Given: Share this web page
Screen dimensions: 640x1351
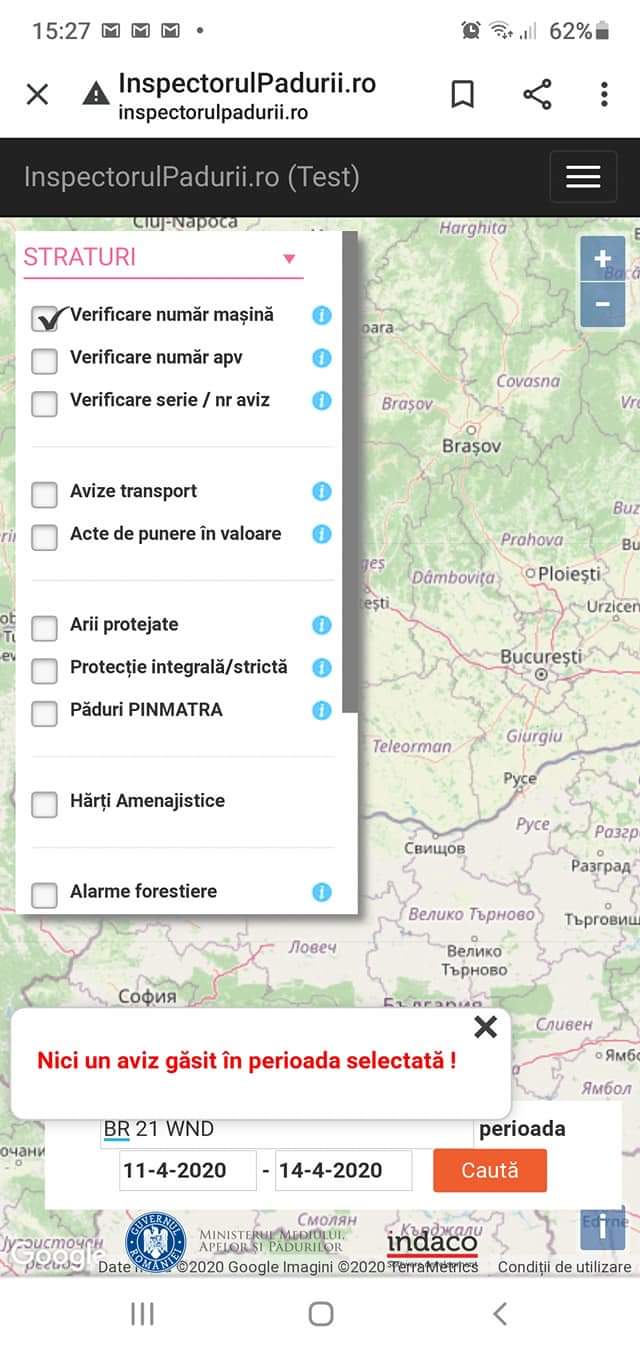Looking at the screenshot, I should 537,95.
